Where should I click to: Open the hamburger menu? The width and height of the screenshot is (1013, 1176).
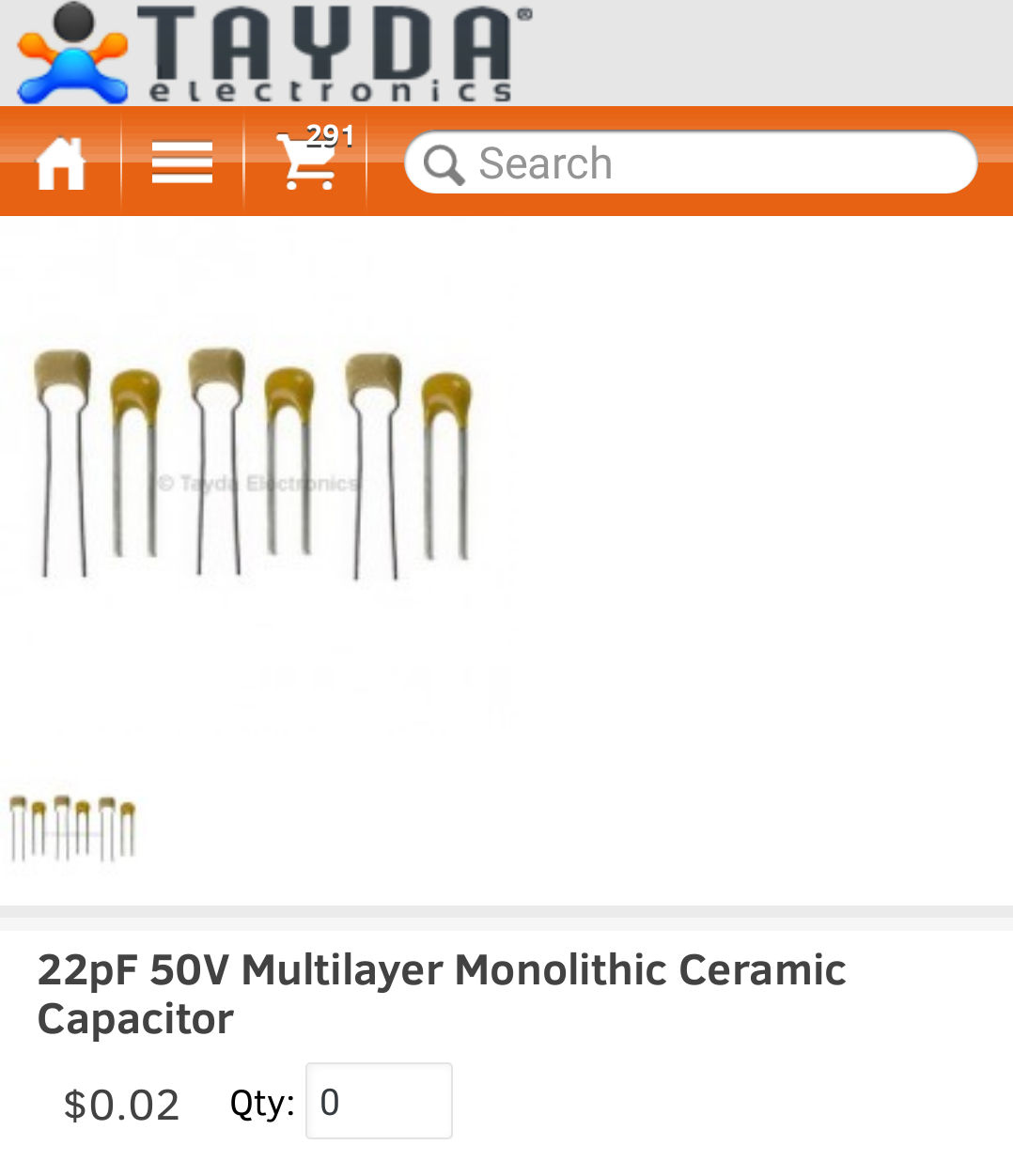pyautogui.click(x=182, y=163)
